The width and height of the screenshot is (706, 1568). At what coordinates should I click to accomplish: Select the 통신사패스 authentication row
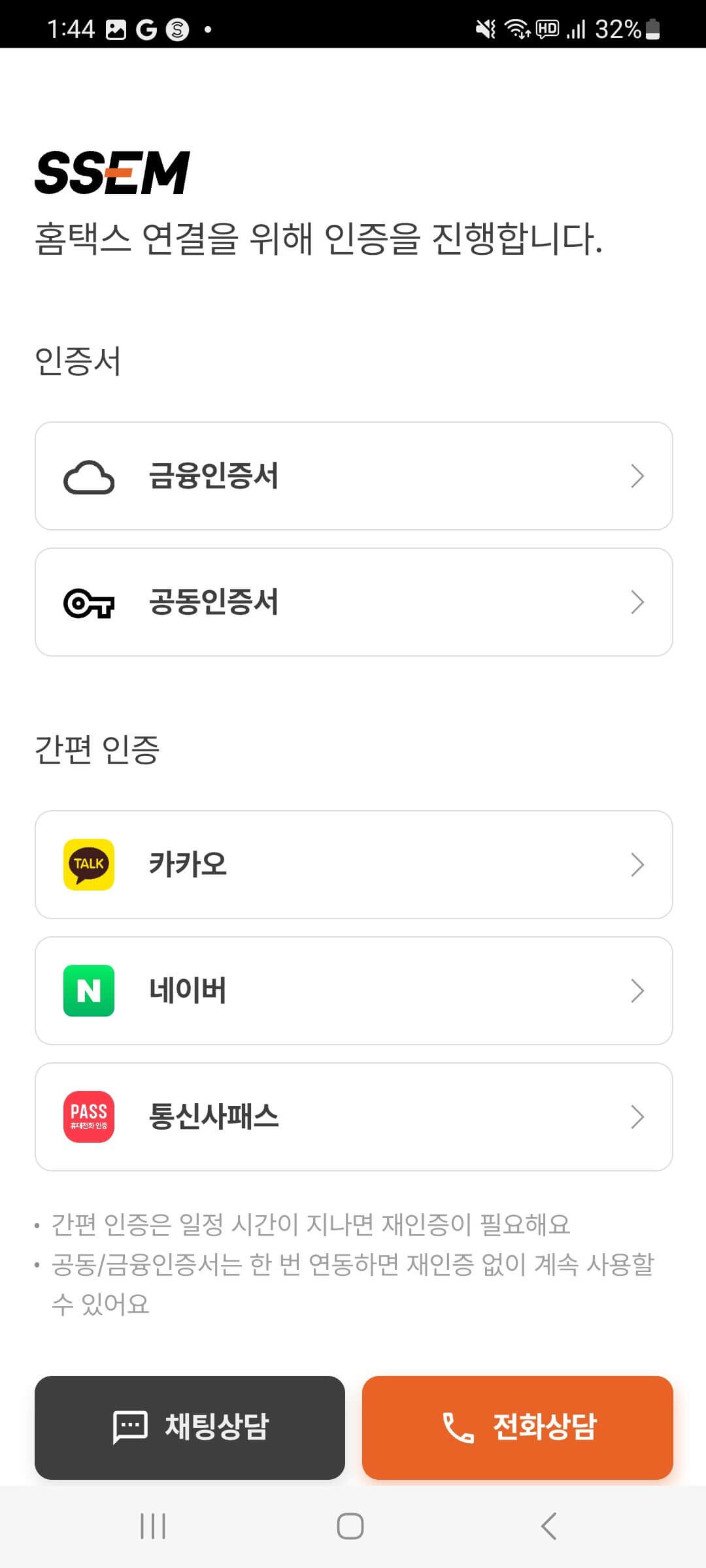pos(353,1117)
